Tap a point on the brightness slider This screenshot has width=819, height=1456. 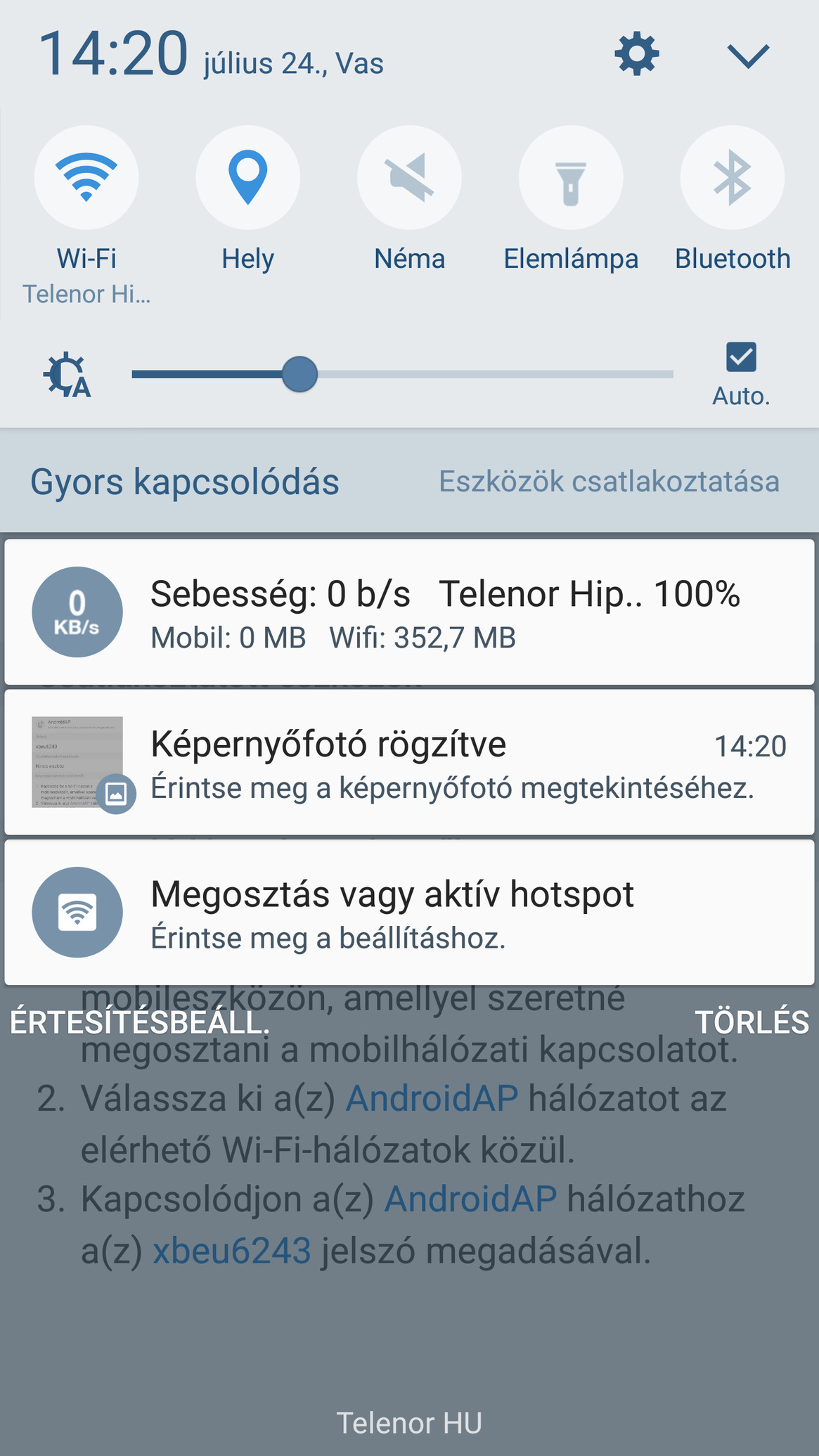402,374
